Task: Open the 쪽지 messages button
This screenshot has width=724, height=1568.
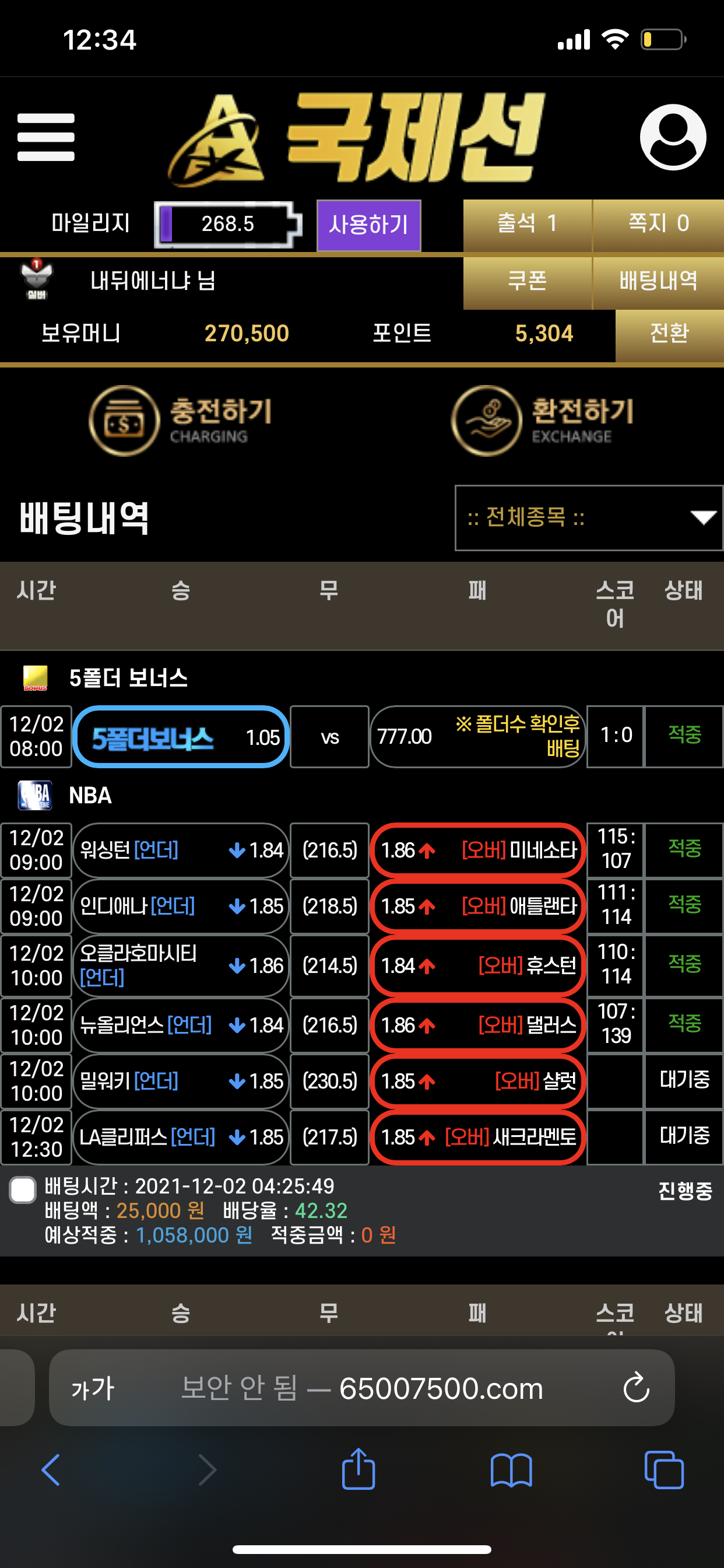Action: point(658,225)
